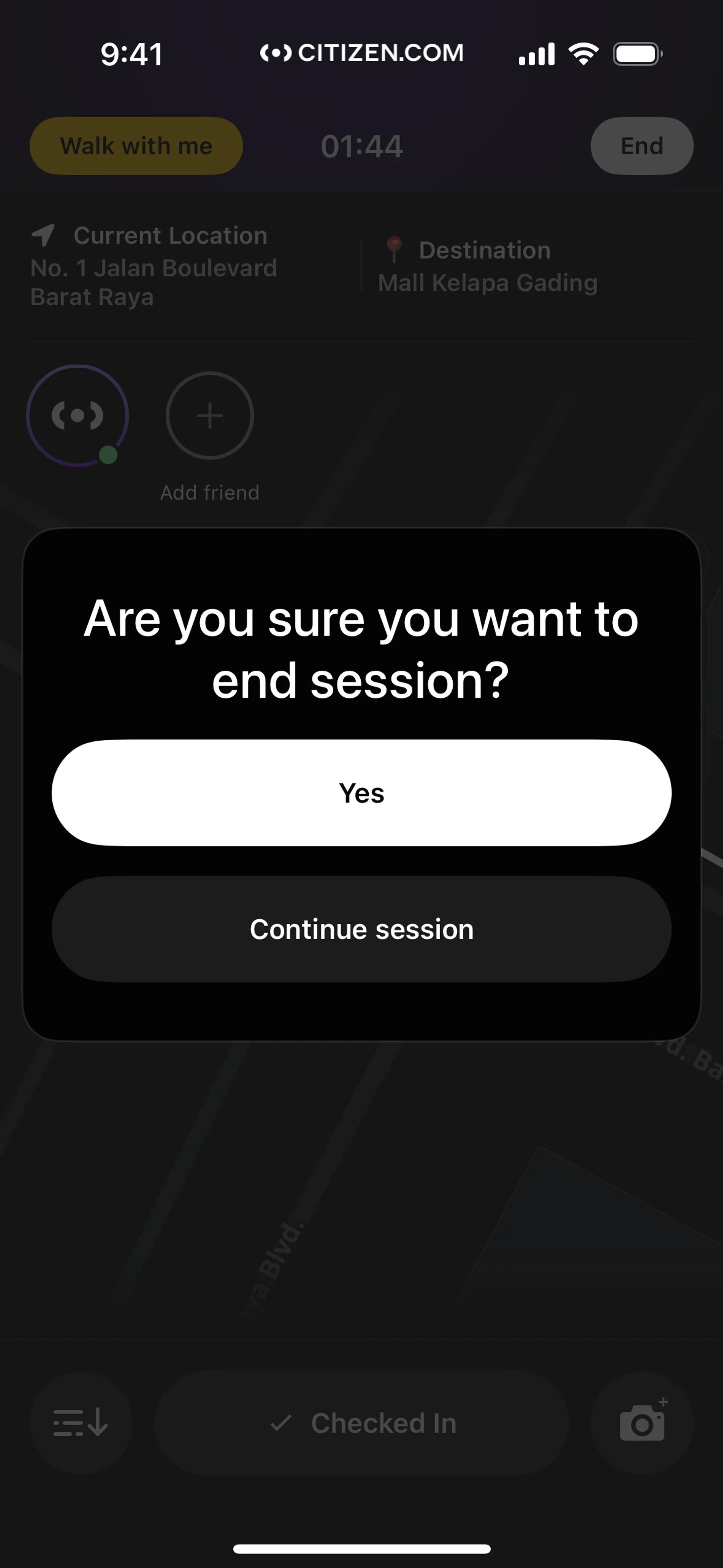The height and width of the screenshot is (1568, 723).
Task: Choose Continue session
Action: coord(361,929)
